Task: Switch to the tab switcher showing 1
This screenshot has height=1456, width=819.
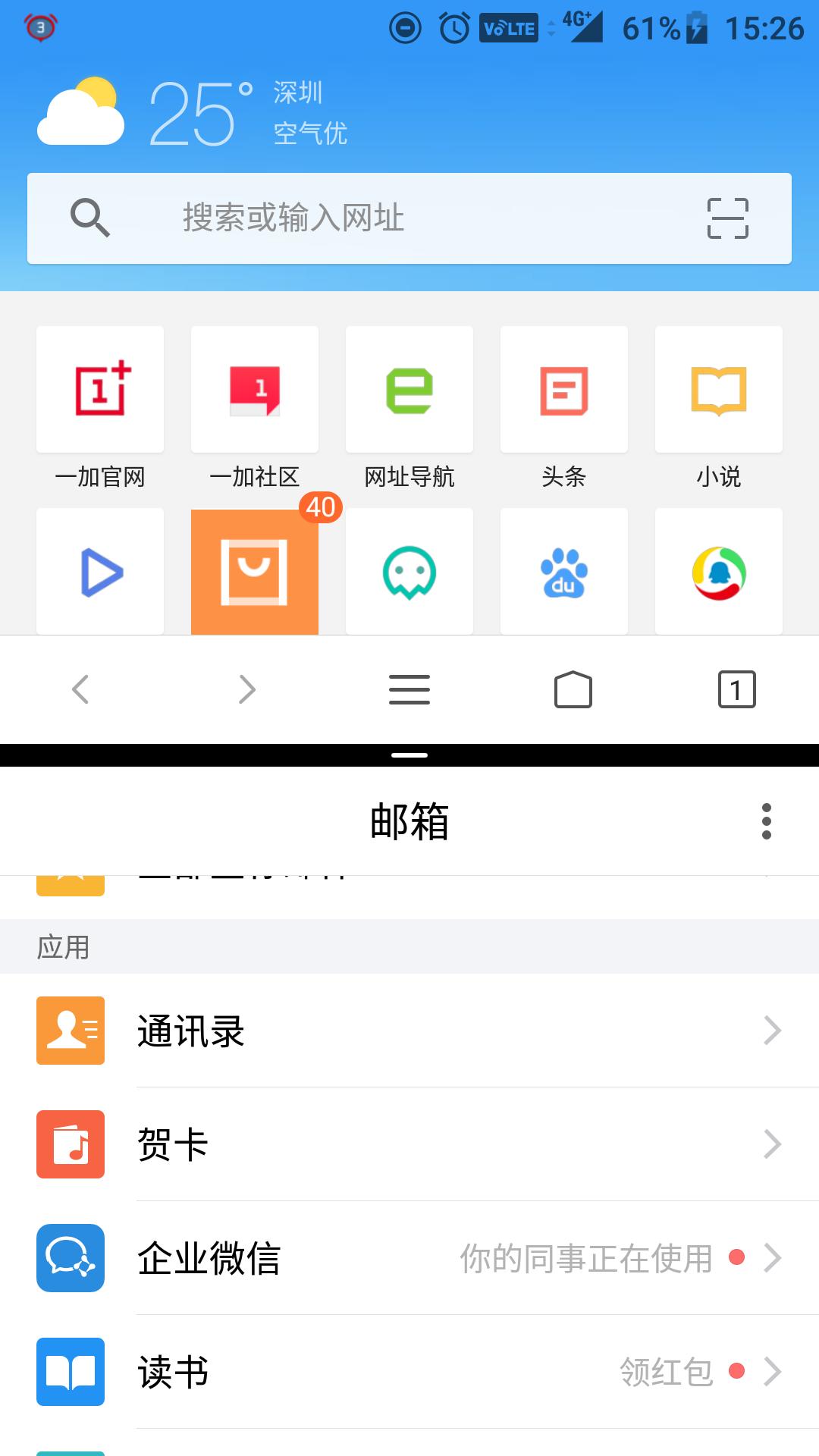Action: click(734, 690)
